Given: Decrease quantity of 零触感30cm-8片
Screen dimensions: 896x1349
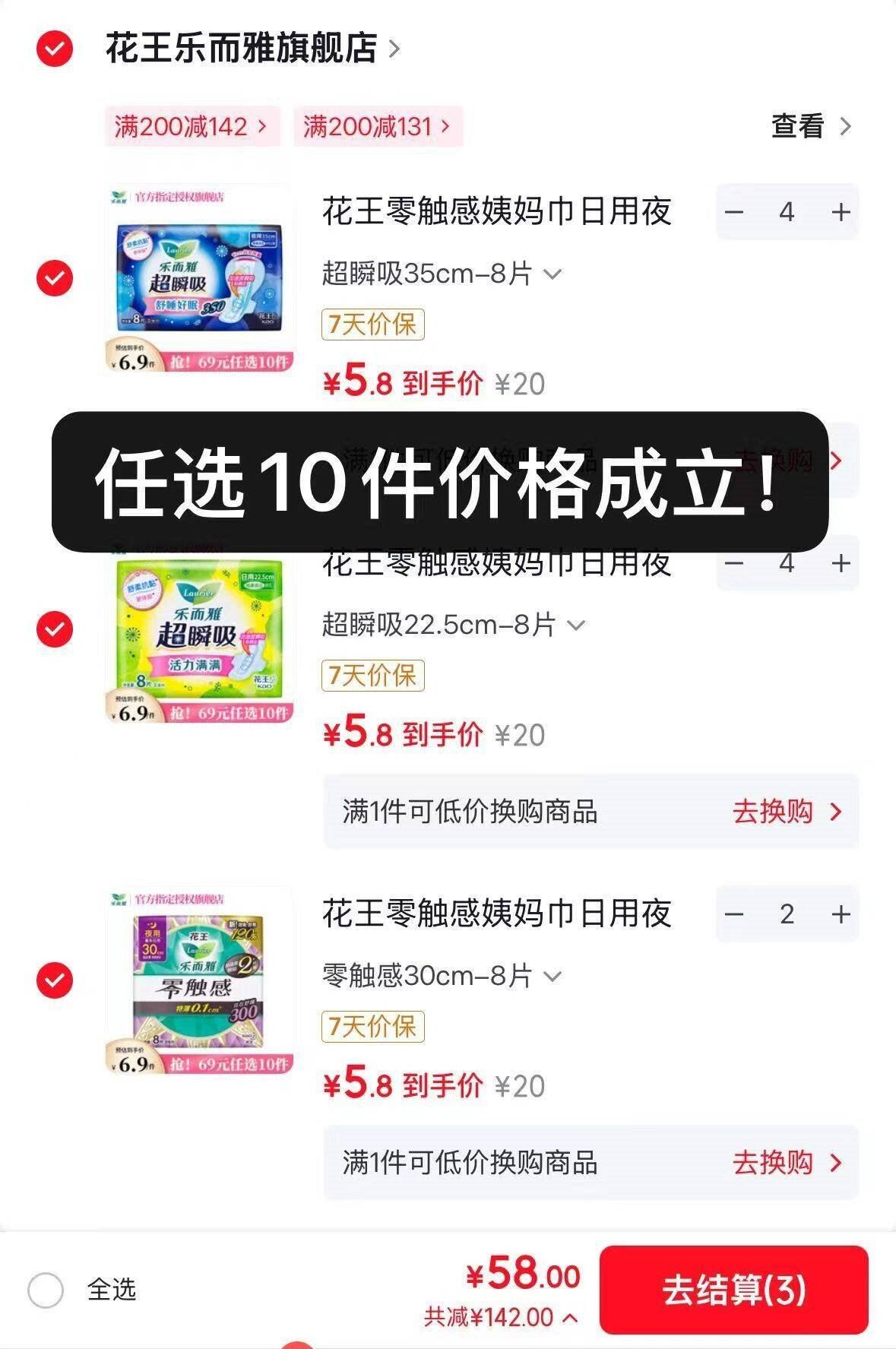Looking at the screenshot, I should coord(734,914).
